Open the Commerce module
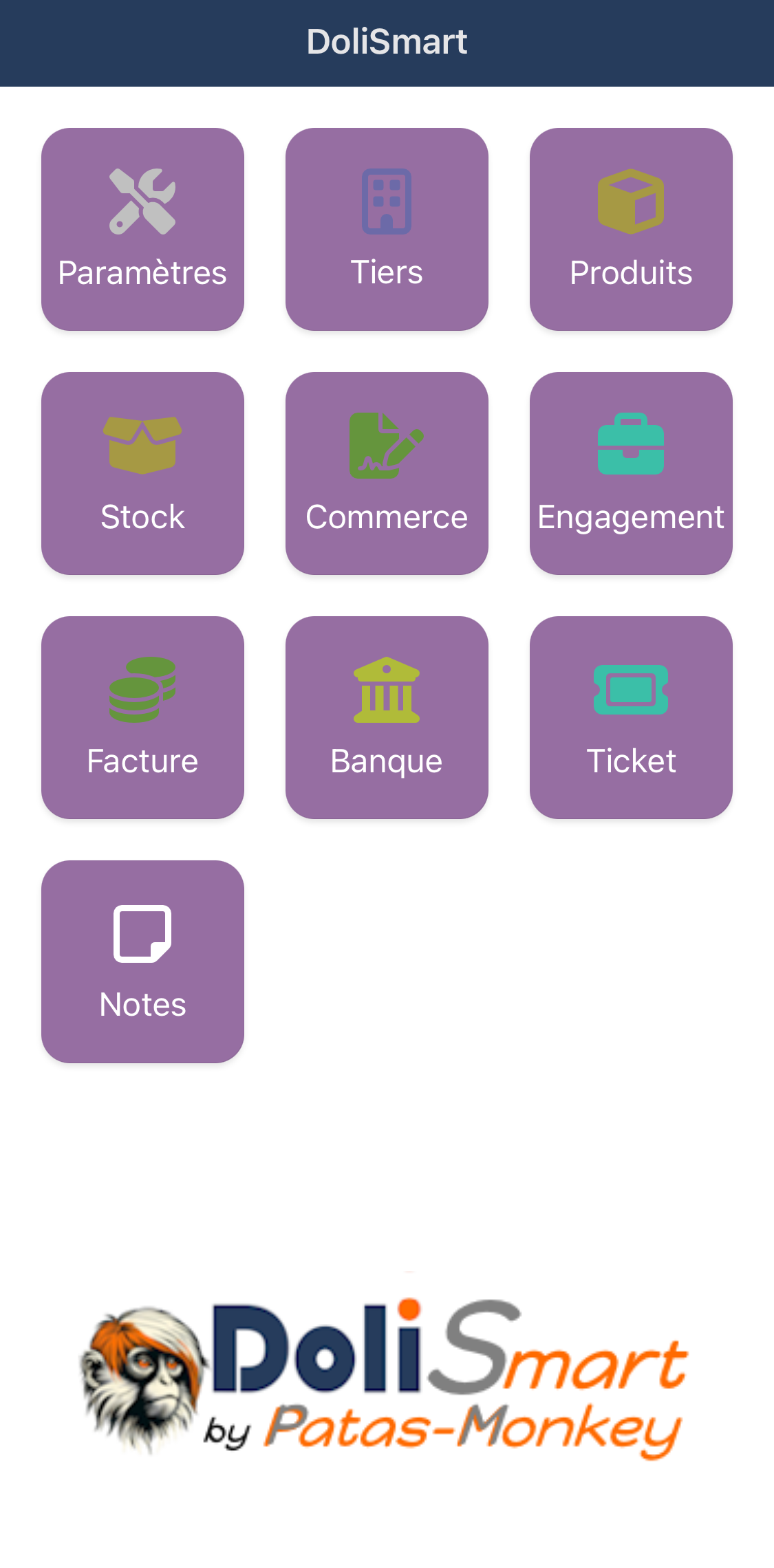 click(387, 473)
